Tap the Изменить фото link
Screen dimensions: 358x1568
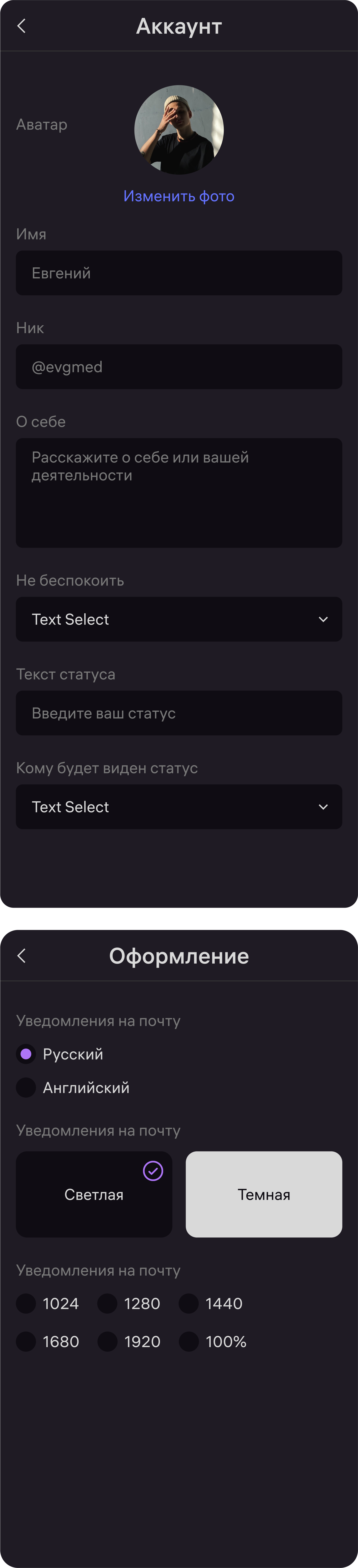tap(179, 196)
